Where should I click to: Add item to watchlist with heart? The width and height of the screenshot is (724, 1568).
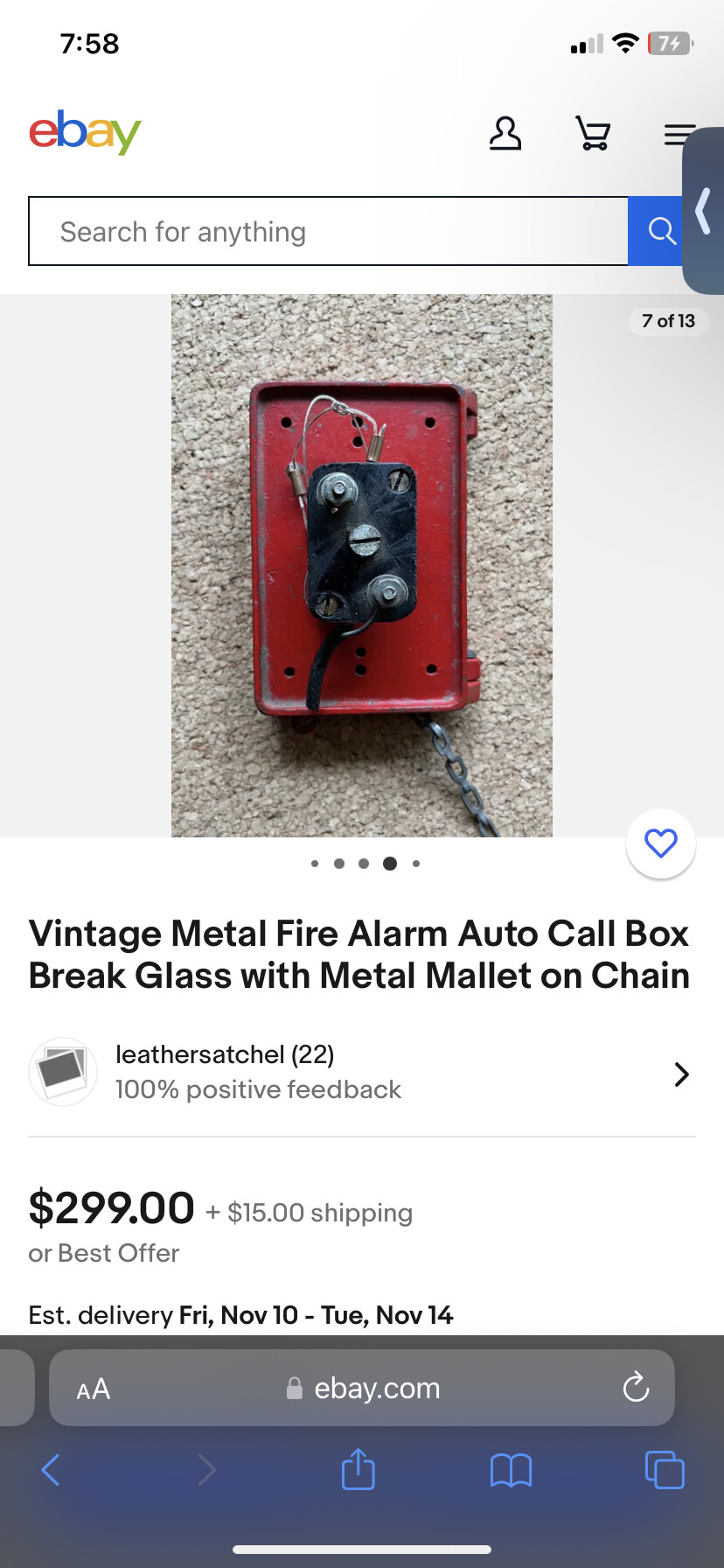[x=660, y=843]
